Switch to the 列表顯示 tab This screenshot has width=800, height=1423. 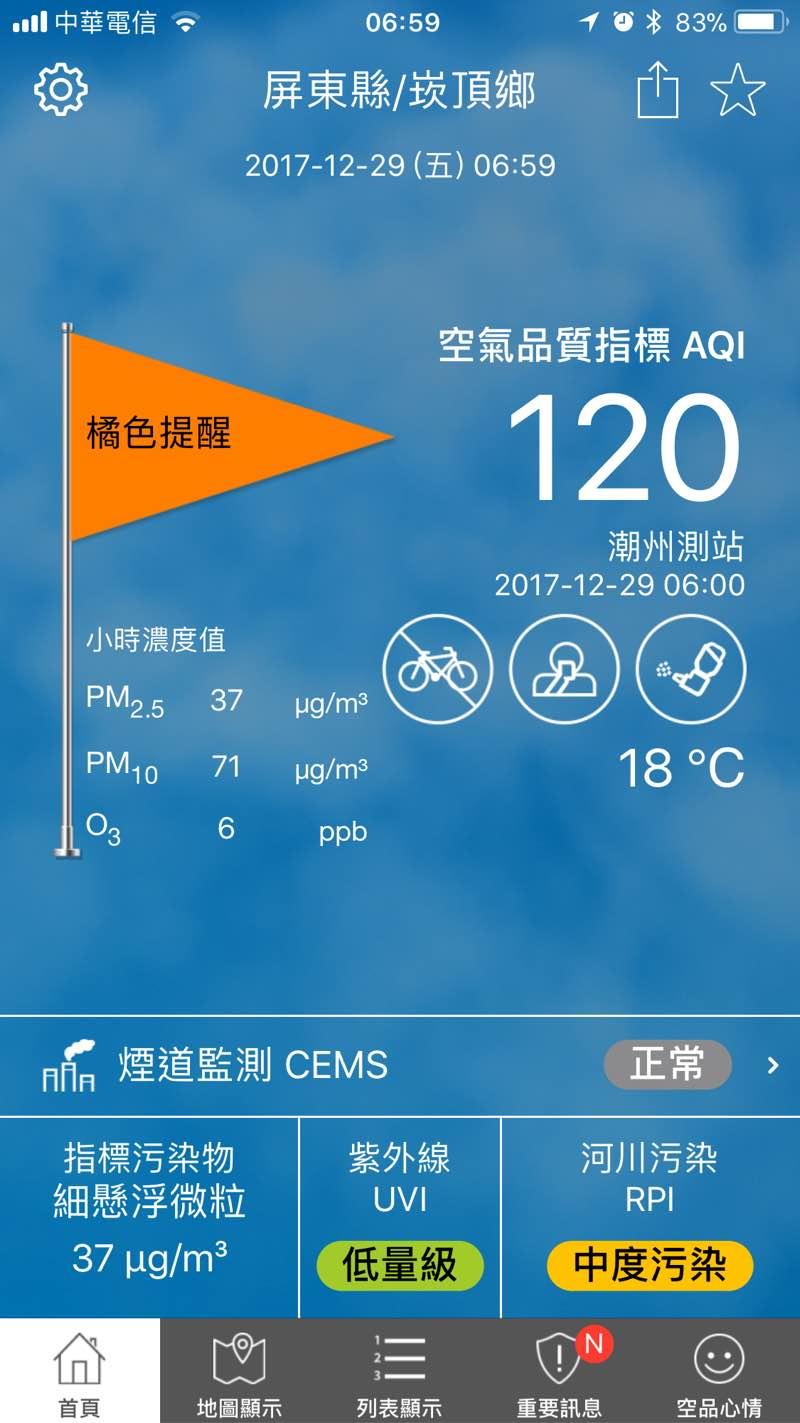pos(400,1372)
